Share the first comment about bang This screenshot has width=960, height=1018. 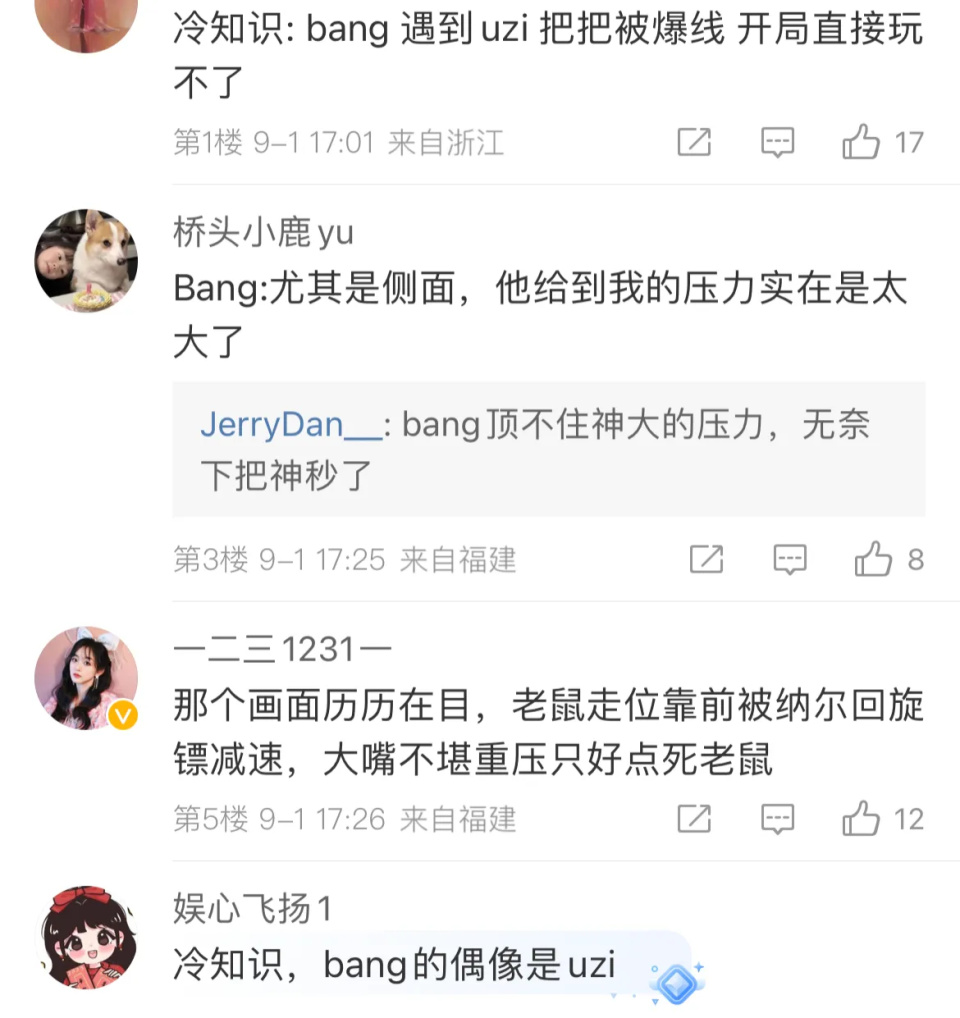pos(694,142)
